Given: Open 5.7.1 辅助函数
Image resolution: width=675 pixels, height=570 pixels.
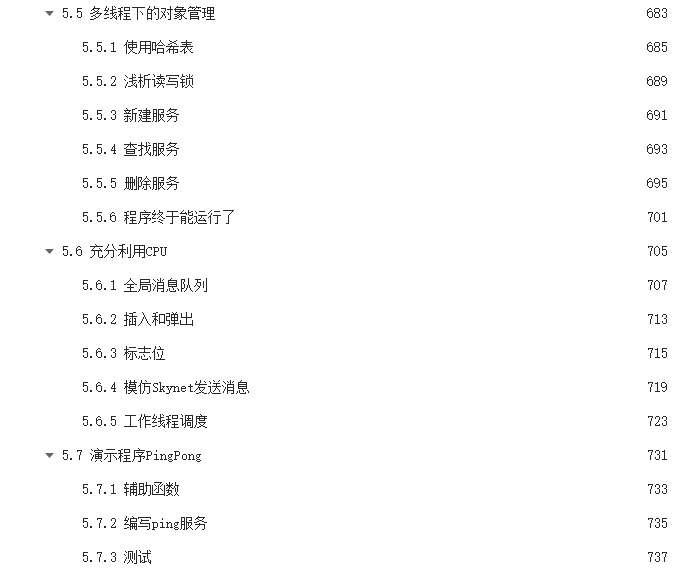Looking at the screenshot, I should tap(130, 490).
